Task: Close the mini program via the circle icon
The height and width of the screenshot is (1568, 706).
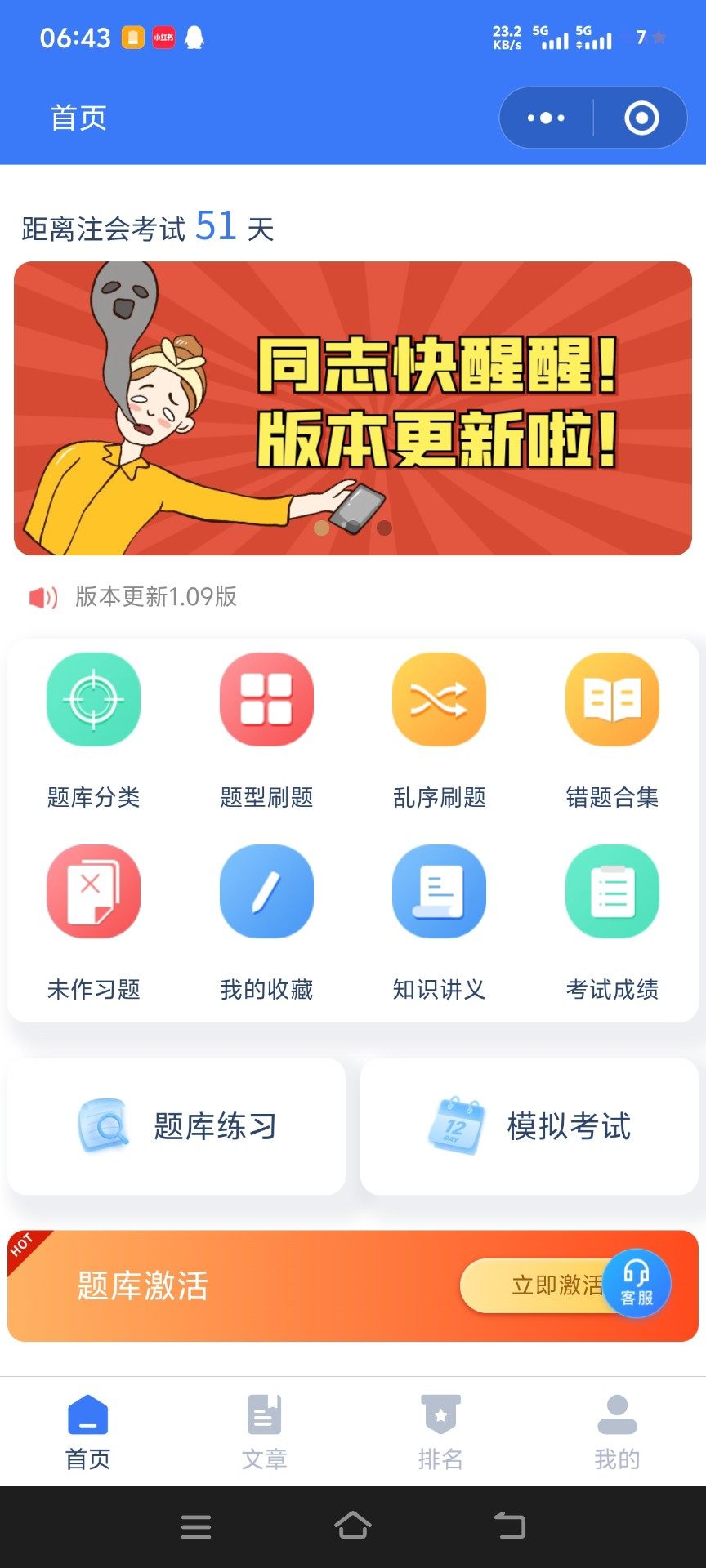Action: click(641, 118)
